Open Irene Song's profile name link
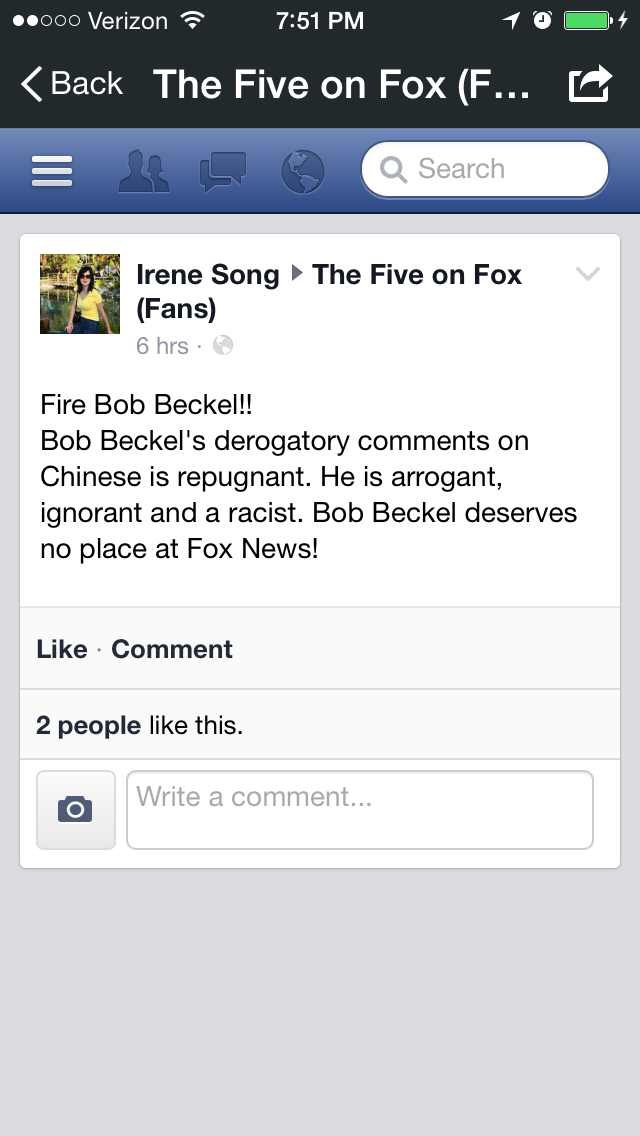Viewport: 640px width, 1136px height. pyautogui.click(x=207, y=275)
